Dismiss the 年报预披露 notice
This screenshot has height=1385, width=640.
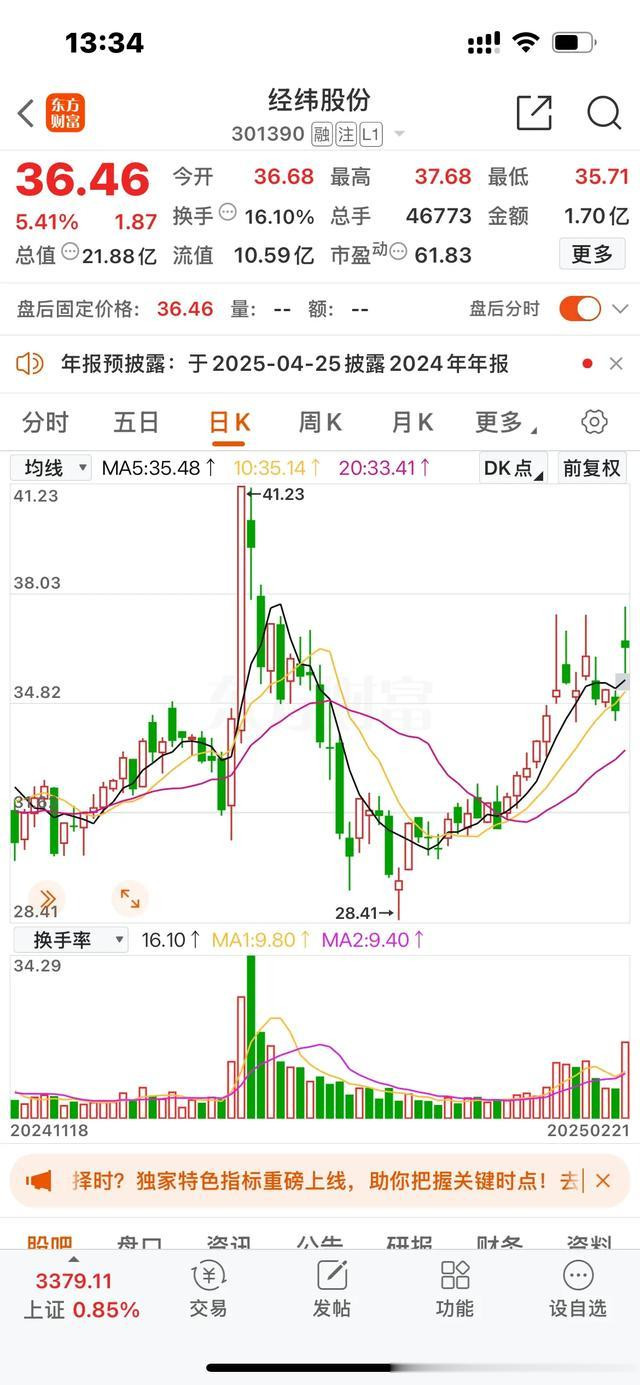click(616, 364)
